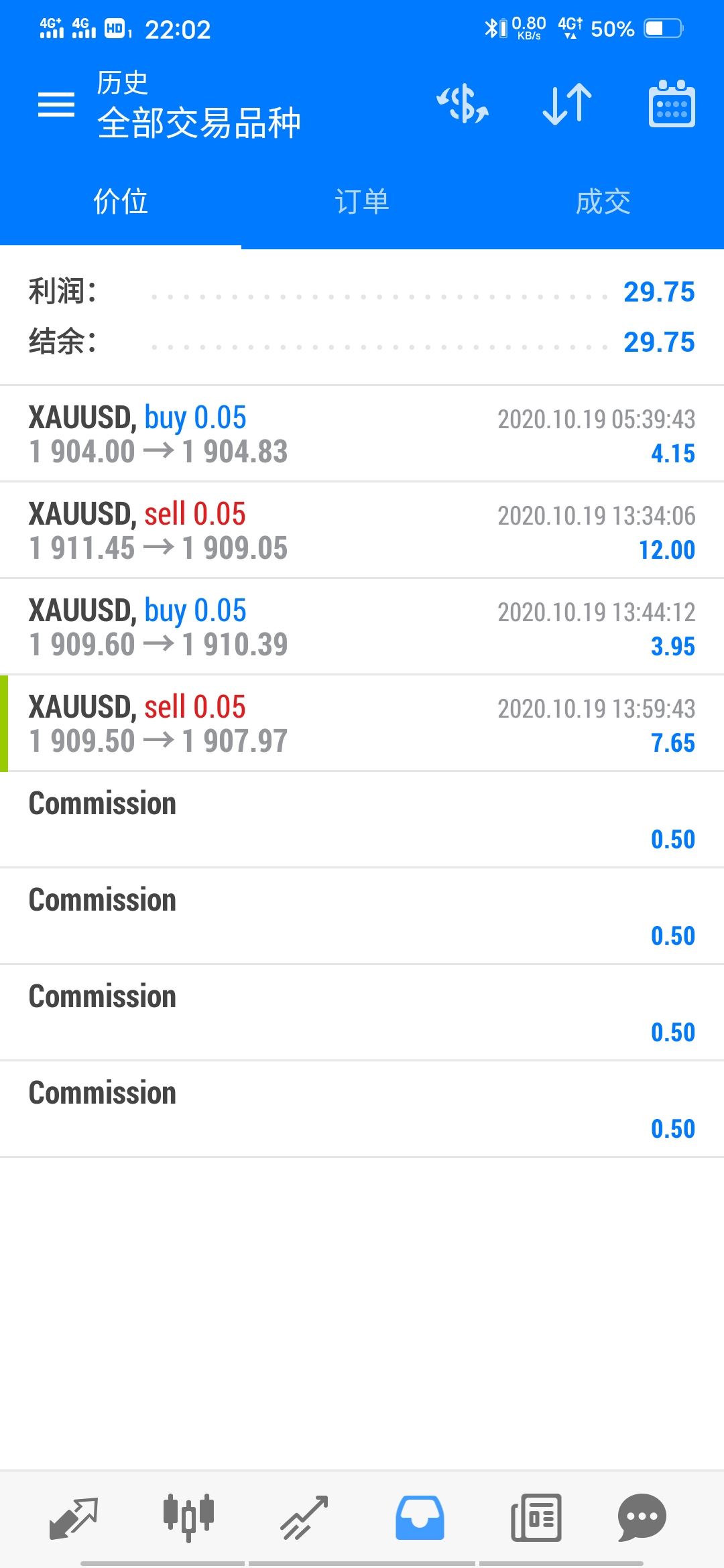Open the chat messages tab
The image size is (724, 1568).
point(642,1518)
